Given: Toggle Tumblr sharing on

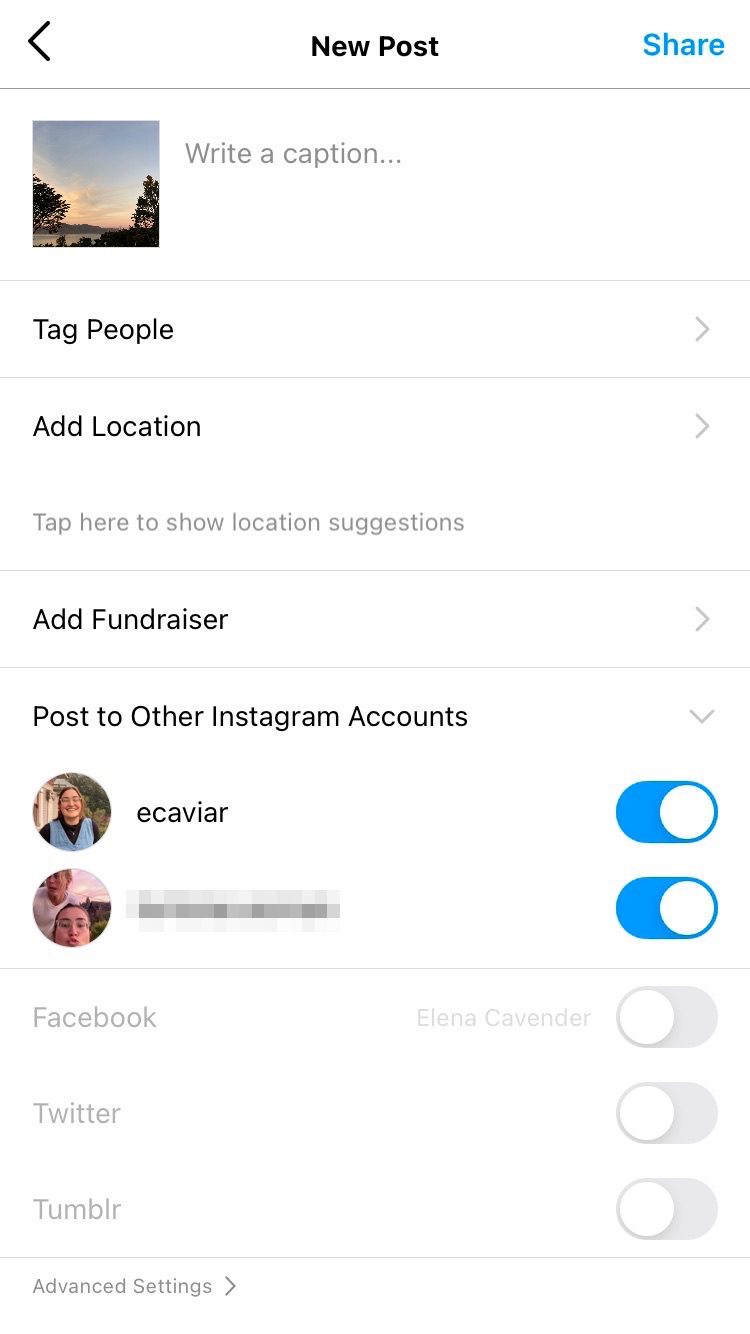Looking at the screenshot, I should click(666, 1209).
